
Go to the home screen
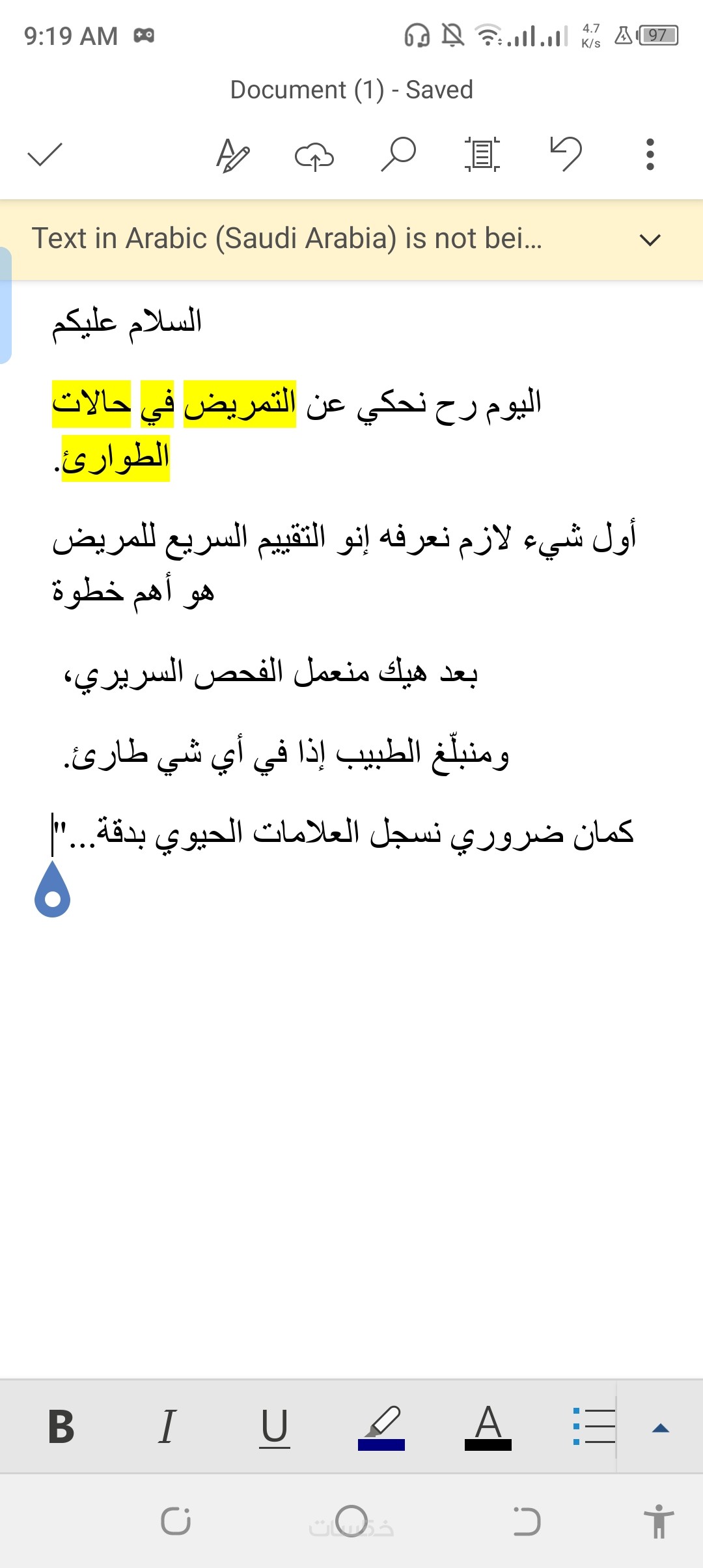tap(351, 1521)
